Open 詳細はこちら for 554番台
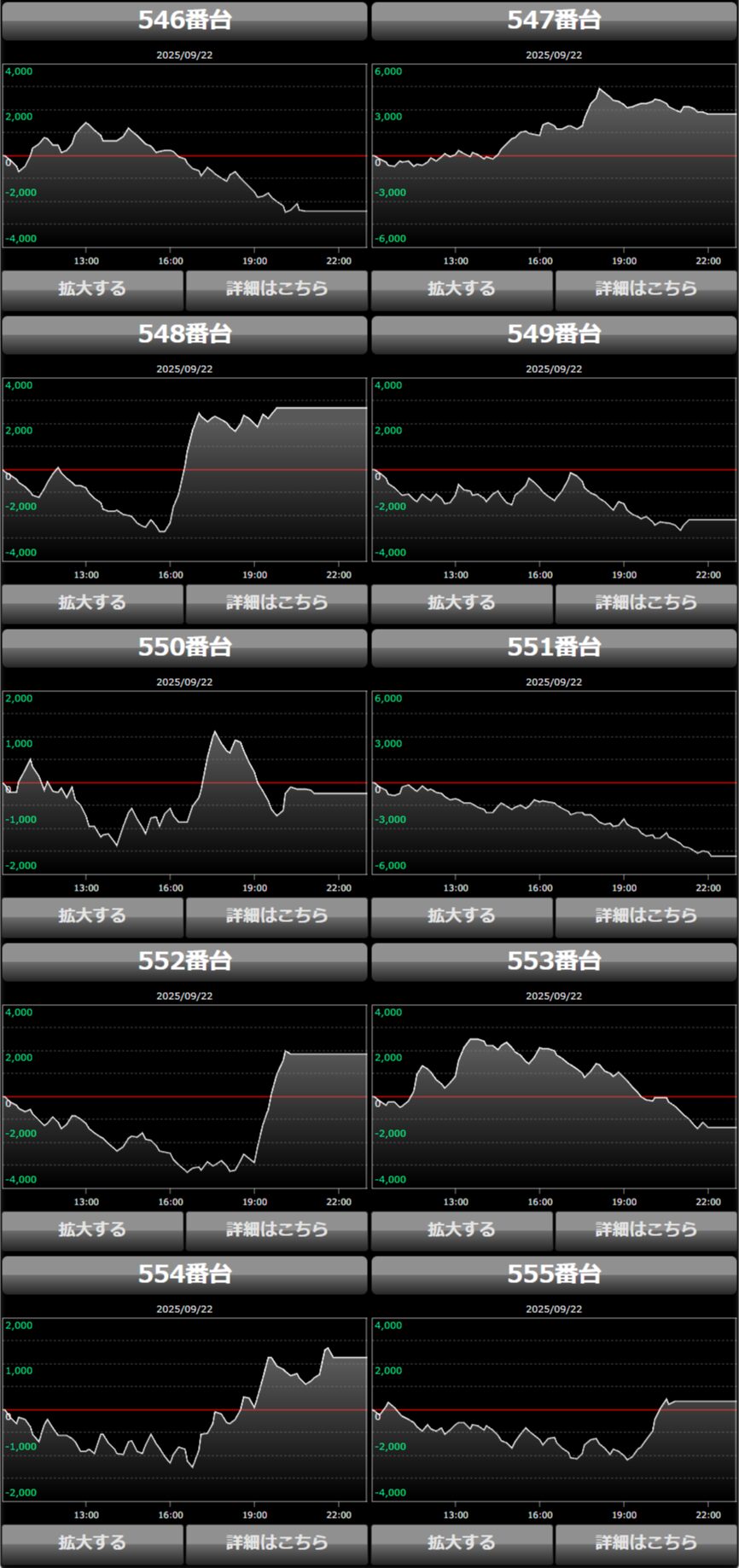739x1568 pixels. point(276,1543)
